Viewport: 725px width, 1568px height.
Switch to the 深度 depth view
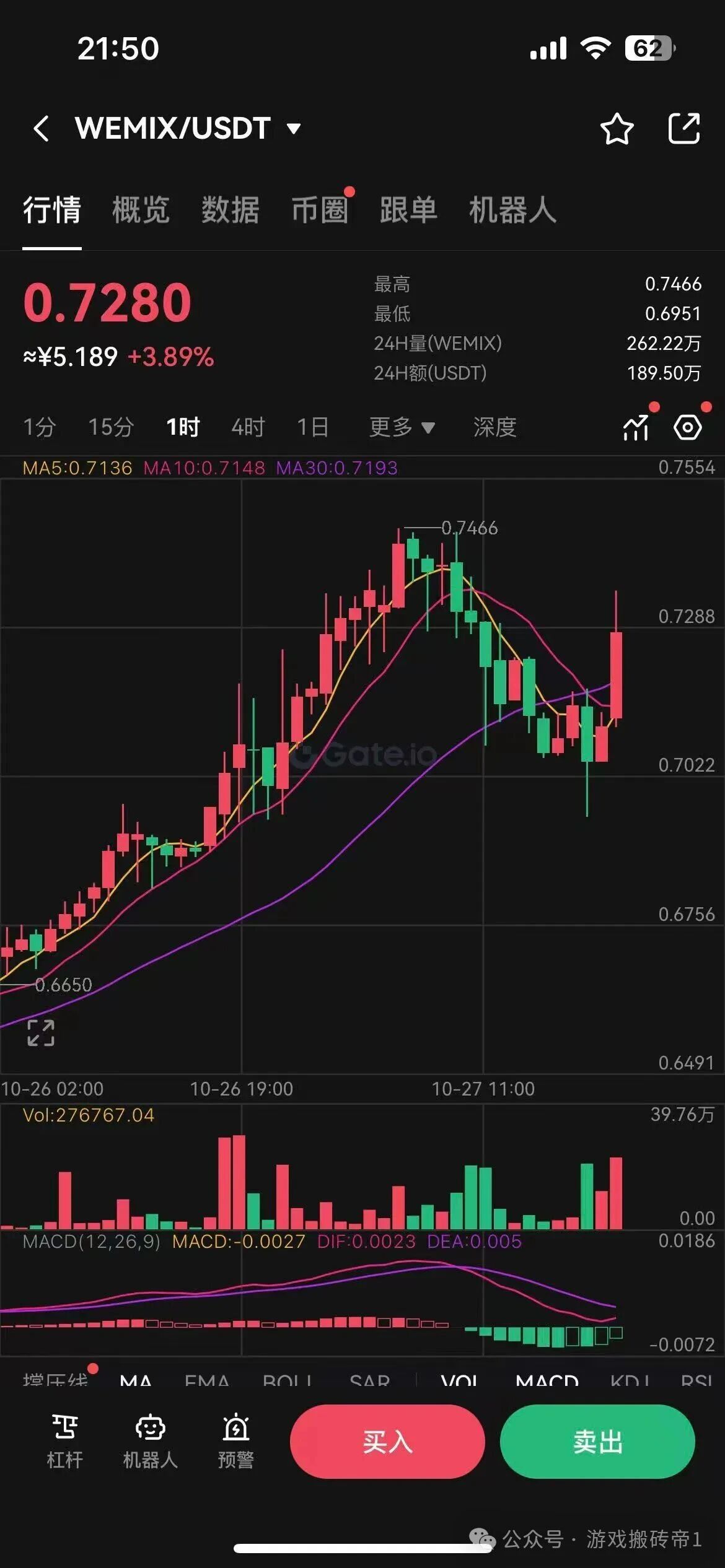tap(494, 427)
